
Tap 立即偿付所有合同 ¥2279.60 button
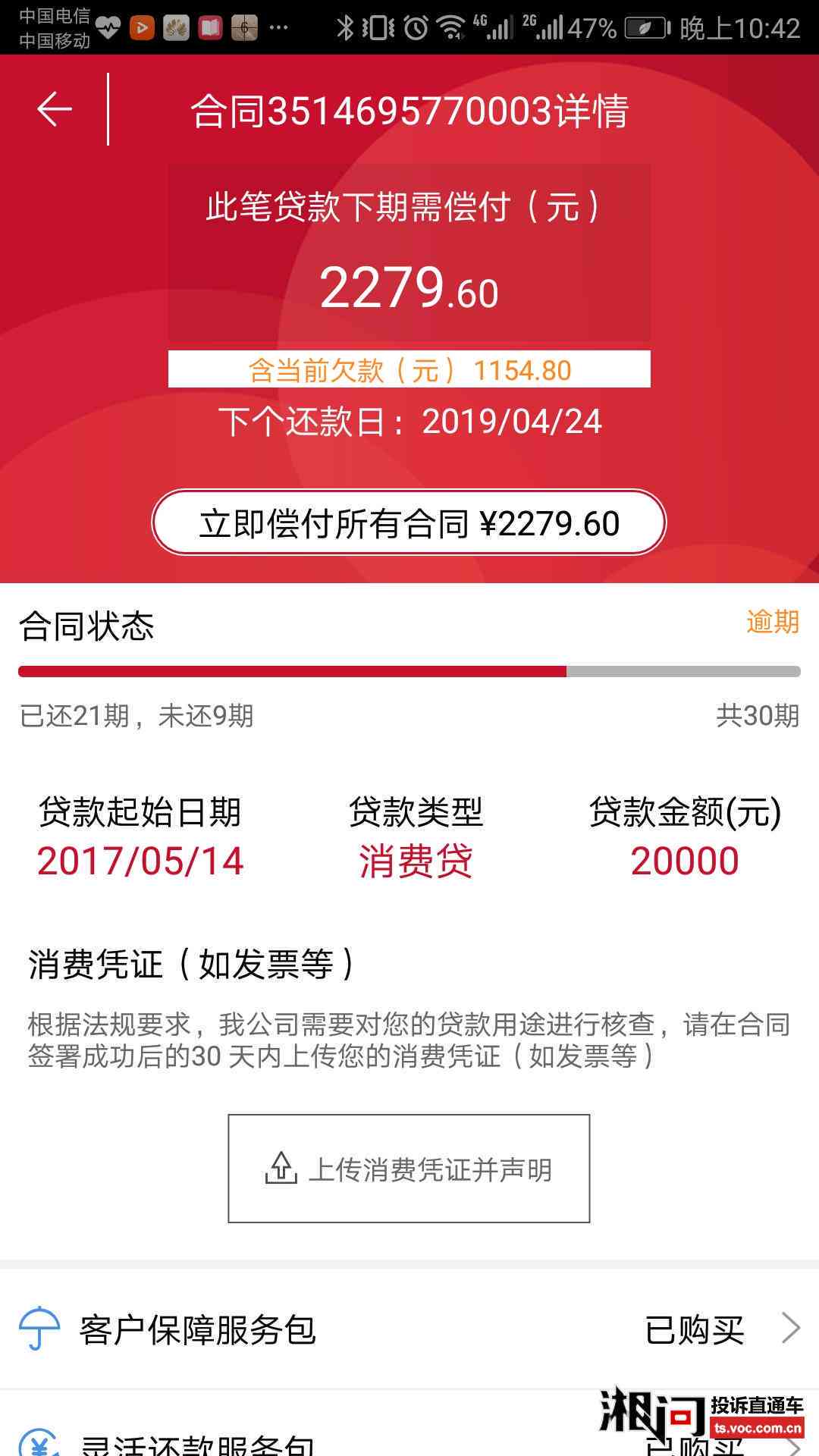409,522
